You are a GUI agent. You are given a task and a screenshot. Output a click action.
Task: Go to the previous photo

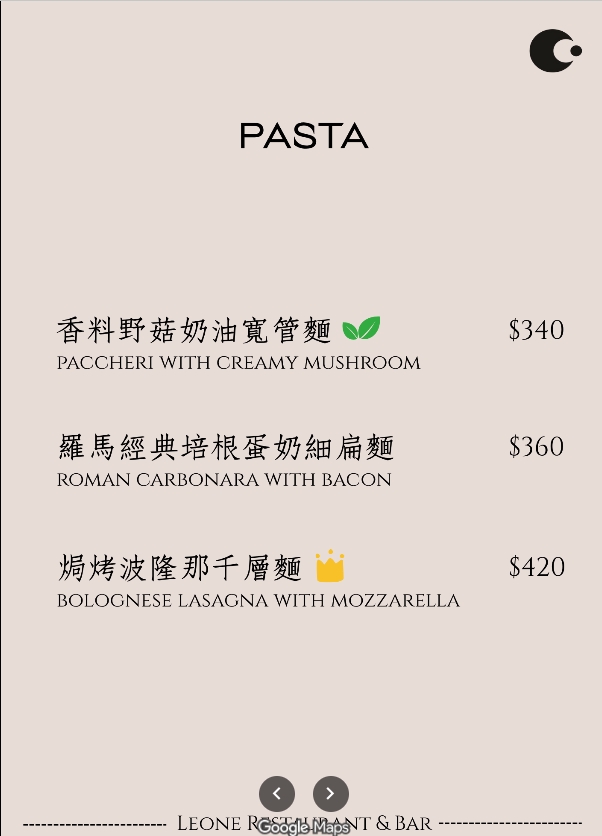[277, 794]
